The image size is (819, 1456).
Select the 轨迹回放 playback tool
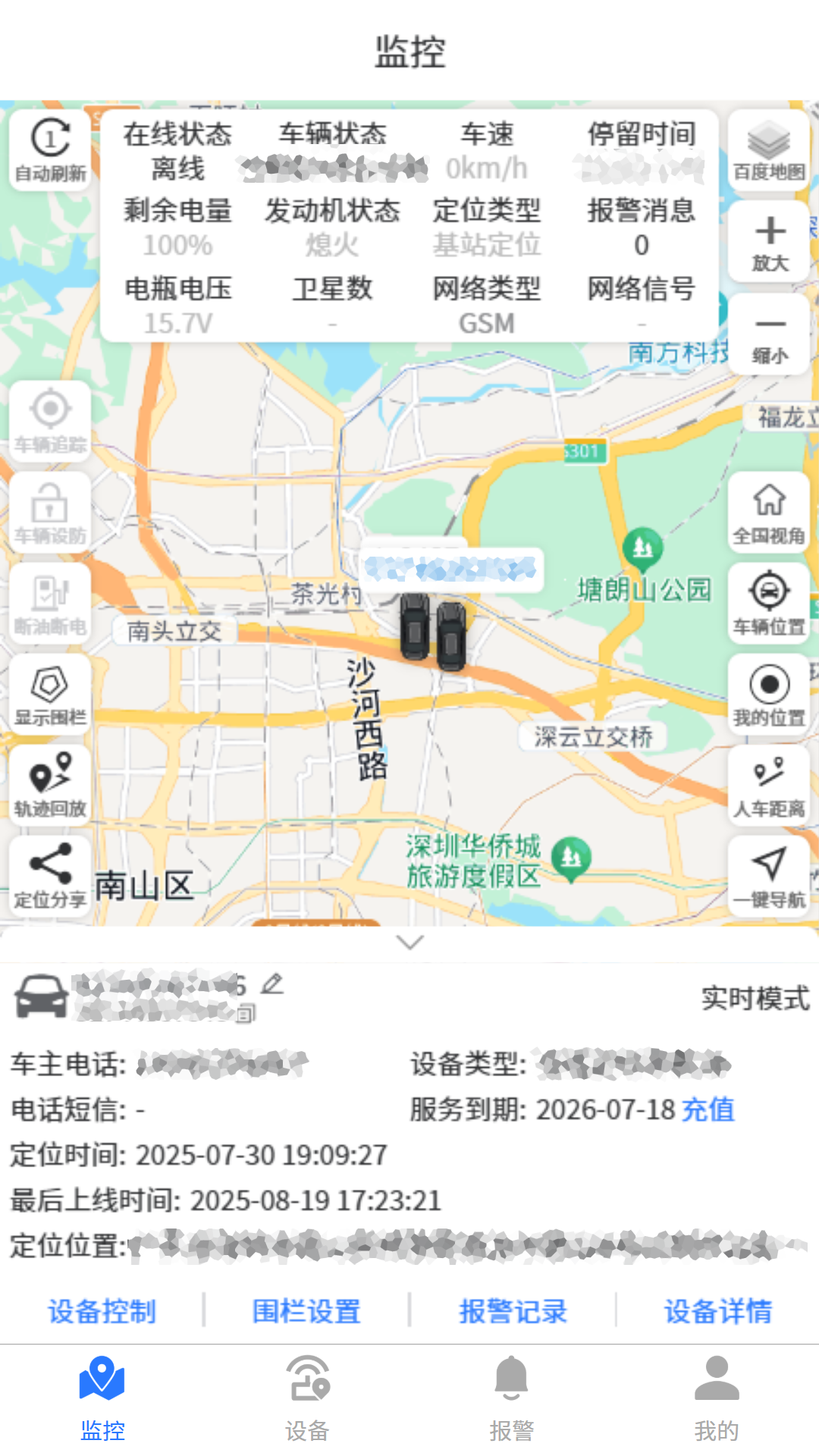tap(49, 783)
